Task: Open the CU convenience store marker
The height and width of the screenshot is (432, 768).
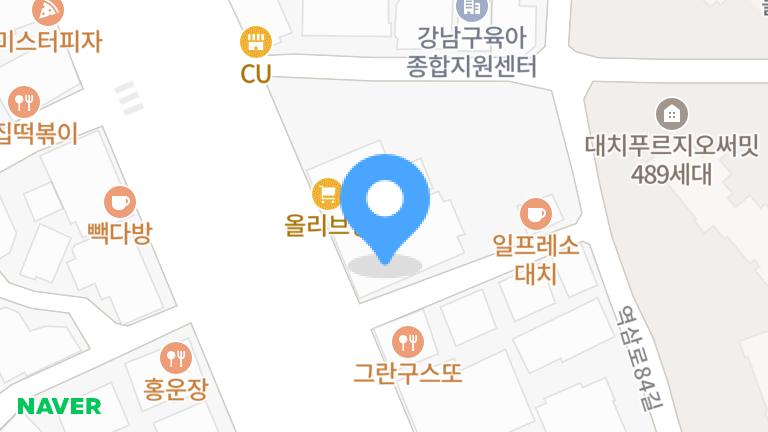Action: (x=257, y=42)
